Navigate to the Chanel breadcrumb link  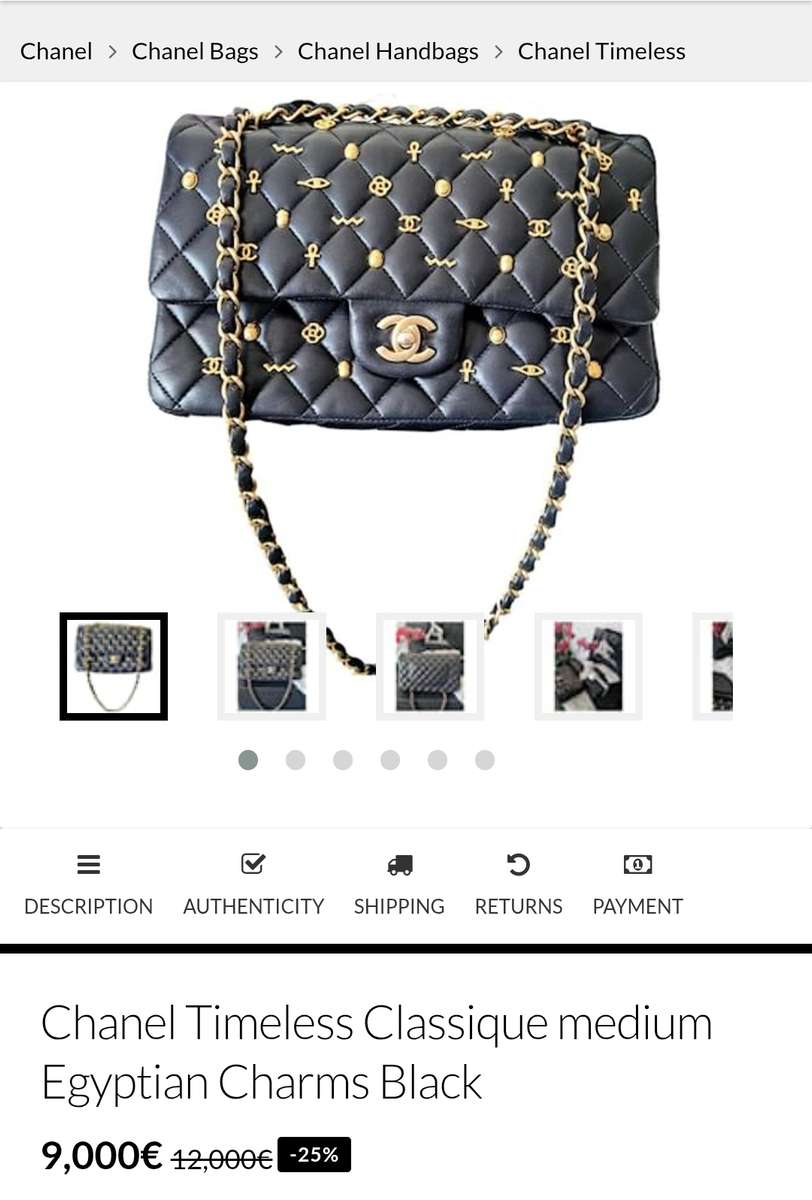56,50
